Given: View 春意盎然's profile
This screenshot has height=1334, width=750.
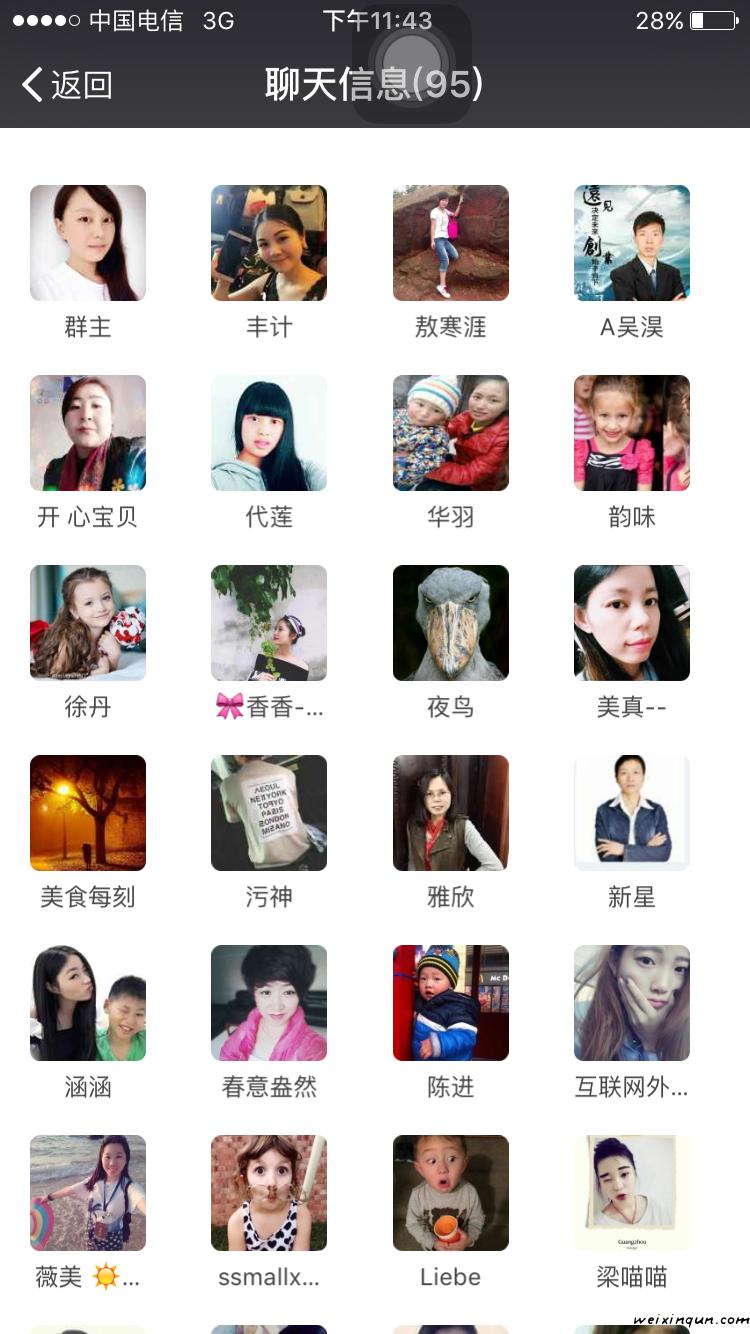Looking at the screenshot, I should [269, 1003].
